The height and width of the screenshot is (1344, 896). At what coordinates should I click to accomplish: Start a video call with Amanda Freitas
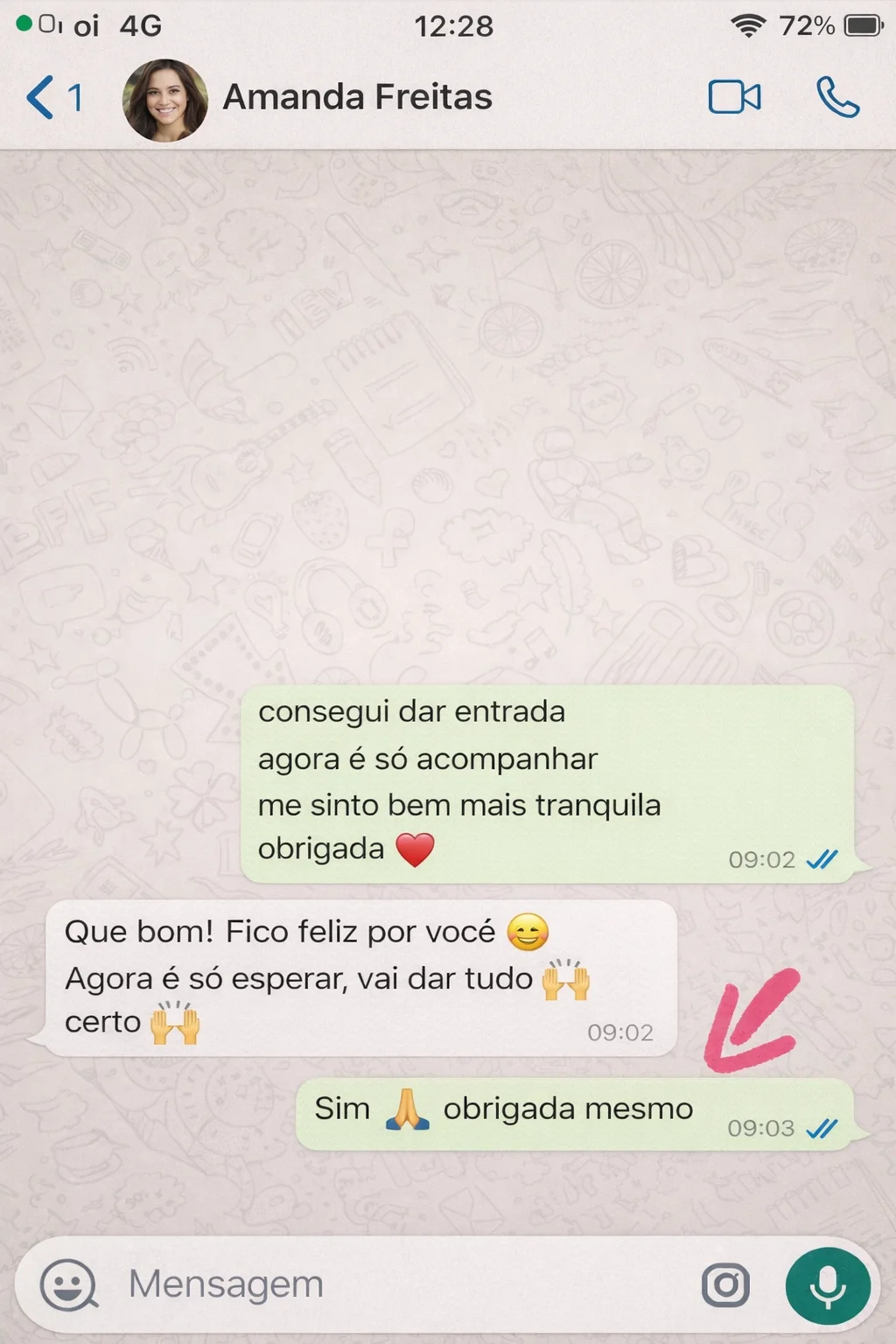734,96
